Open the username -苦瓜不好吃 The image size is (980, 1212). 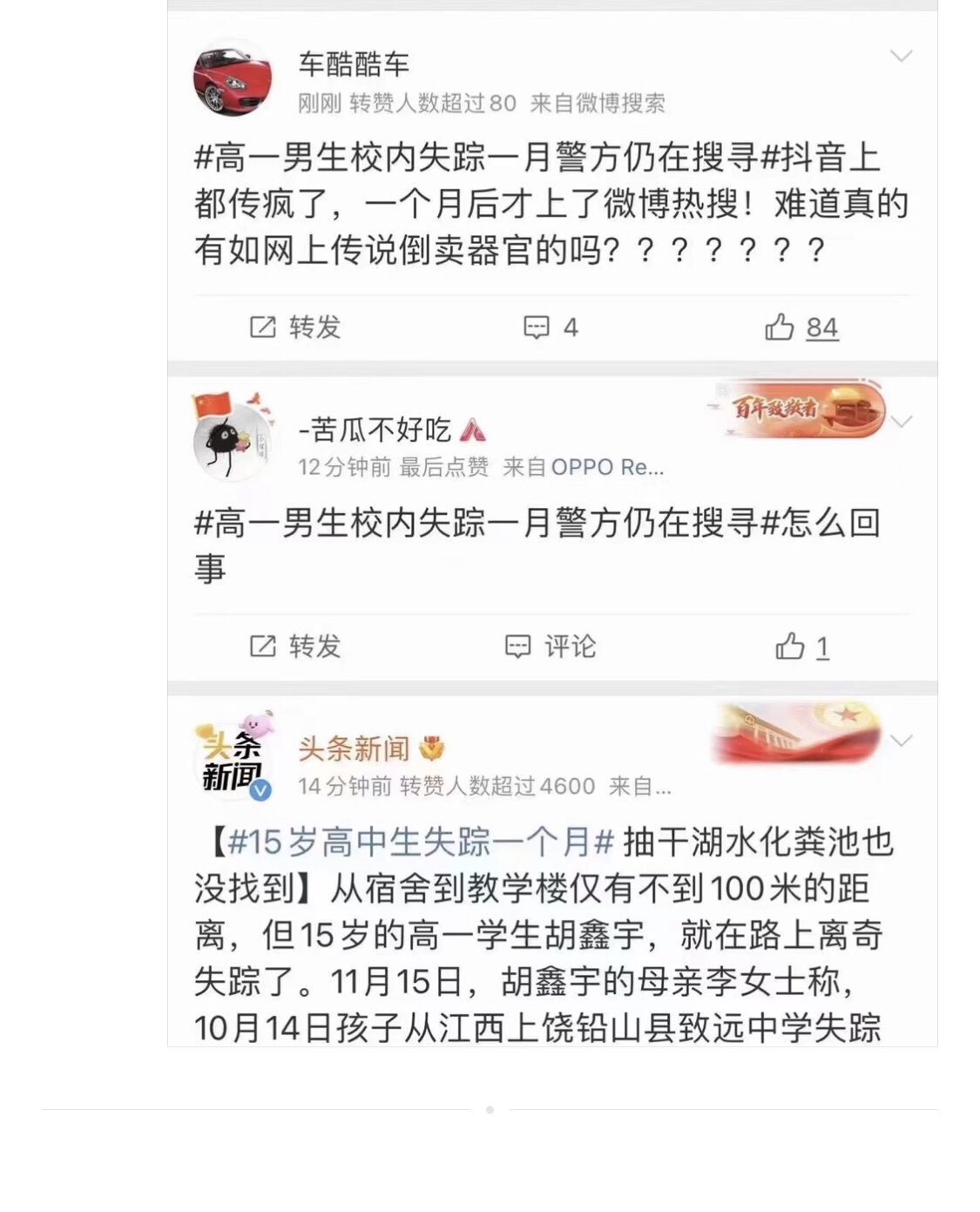(x=375, y=430)
